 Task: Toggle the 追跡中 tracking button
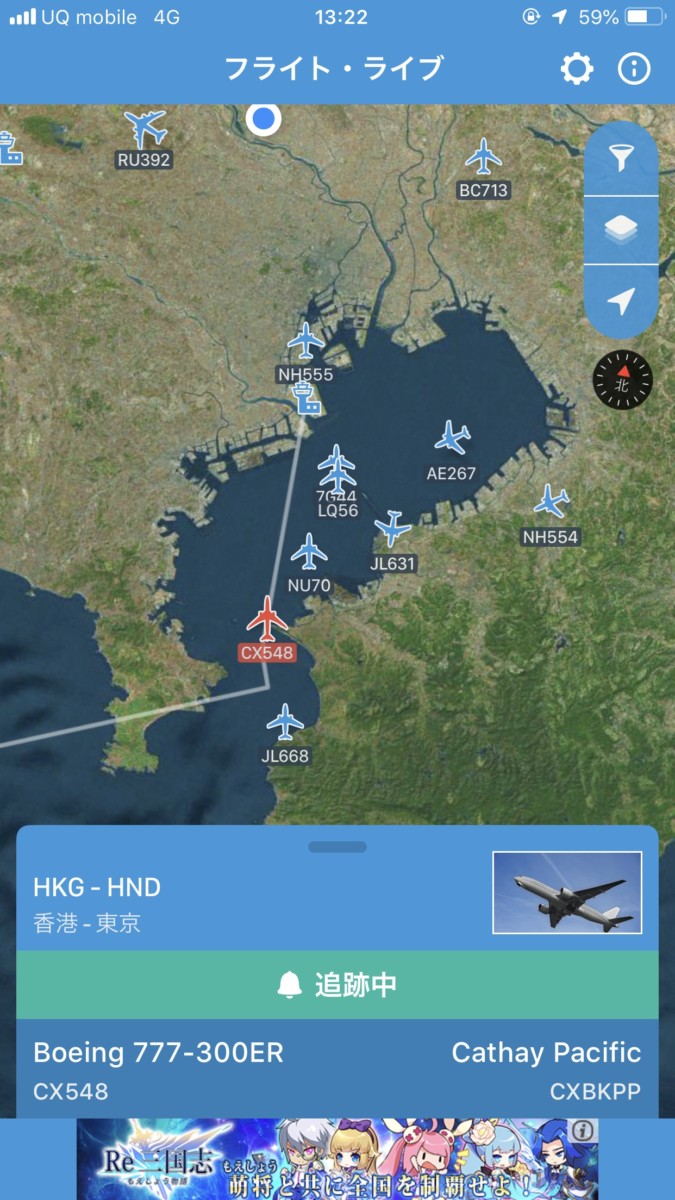point(337,985)
